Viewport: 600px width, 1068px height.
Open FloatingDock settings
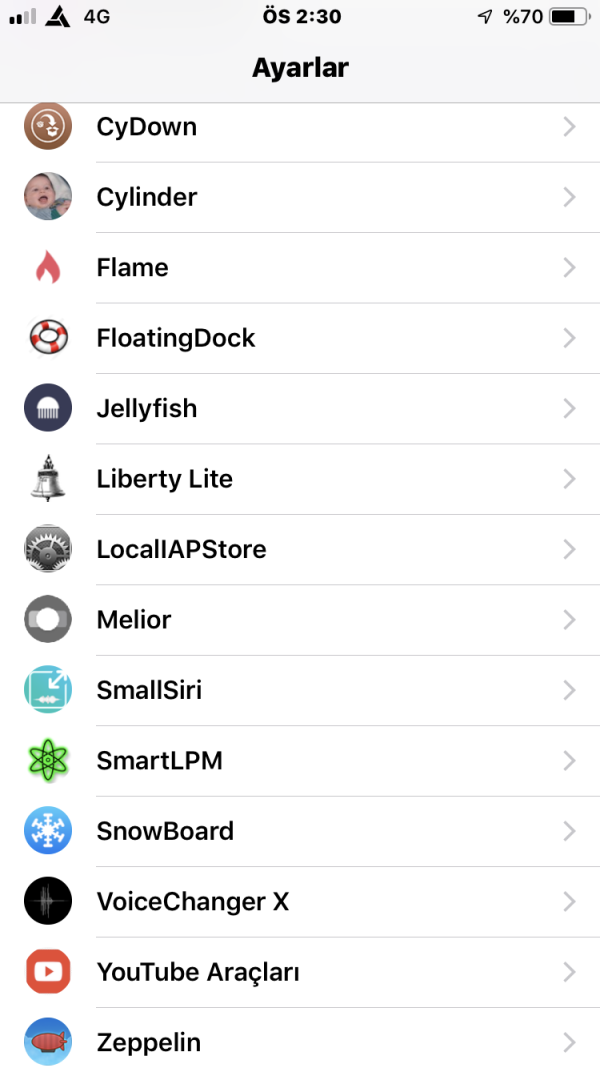pyautogui.click(x=300, y=338)
